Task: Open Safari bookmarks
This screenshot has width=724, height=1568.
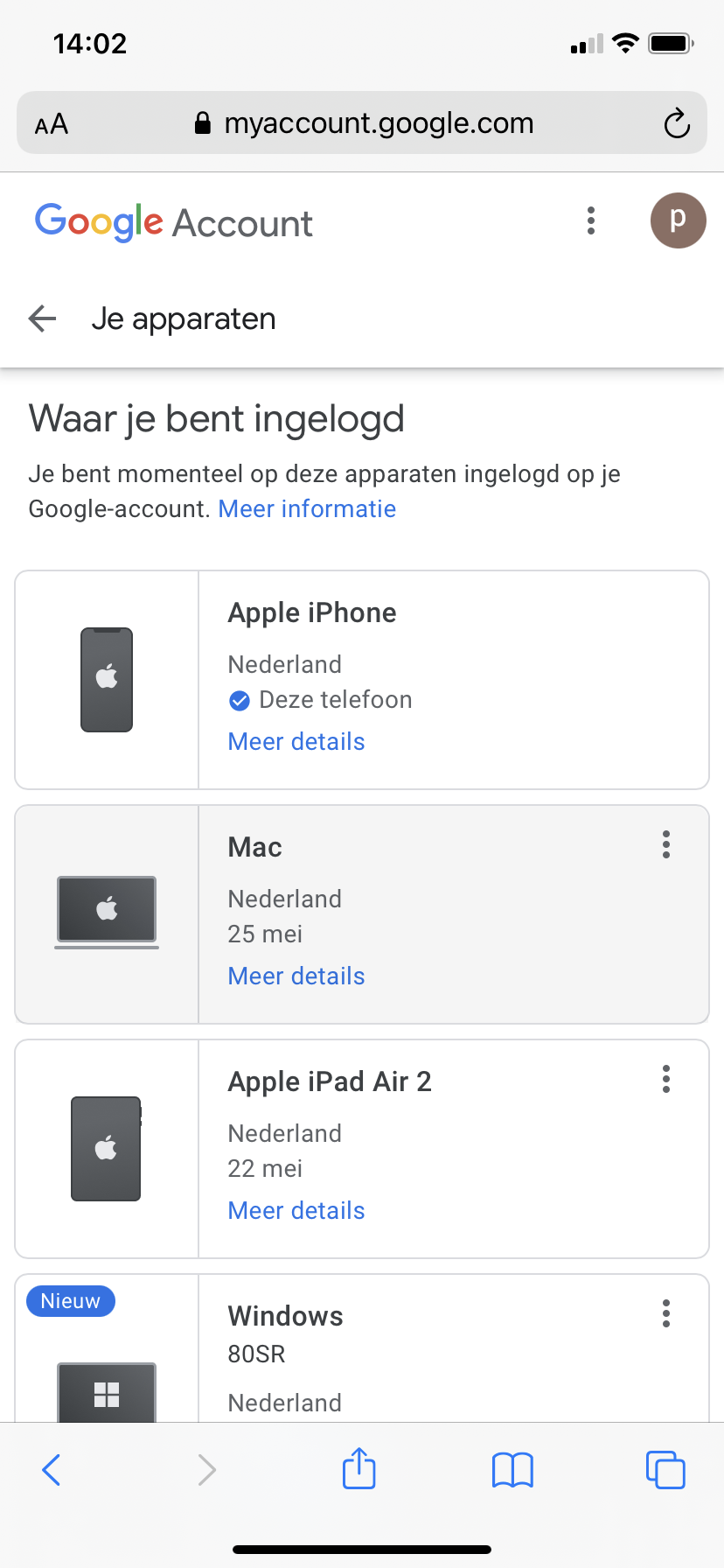Action: 513,1470
